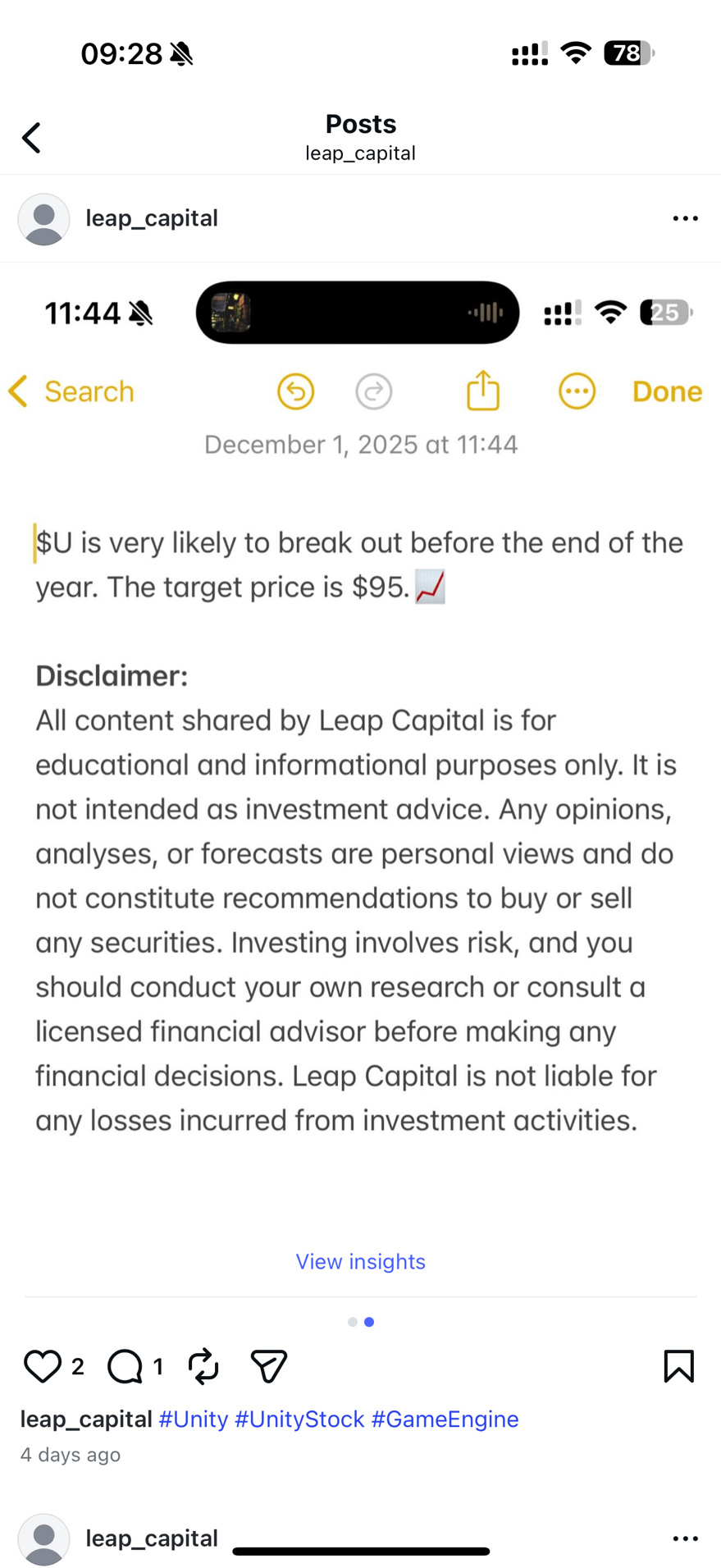Like the $U post
Screen dimensions: 721x1568
[x=43, y=1366]
